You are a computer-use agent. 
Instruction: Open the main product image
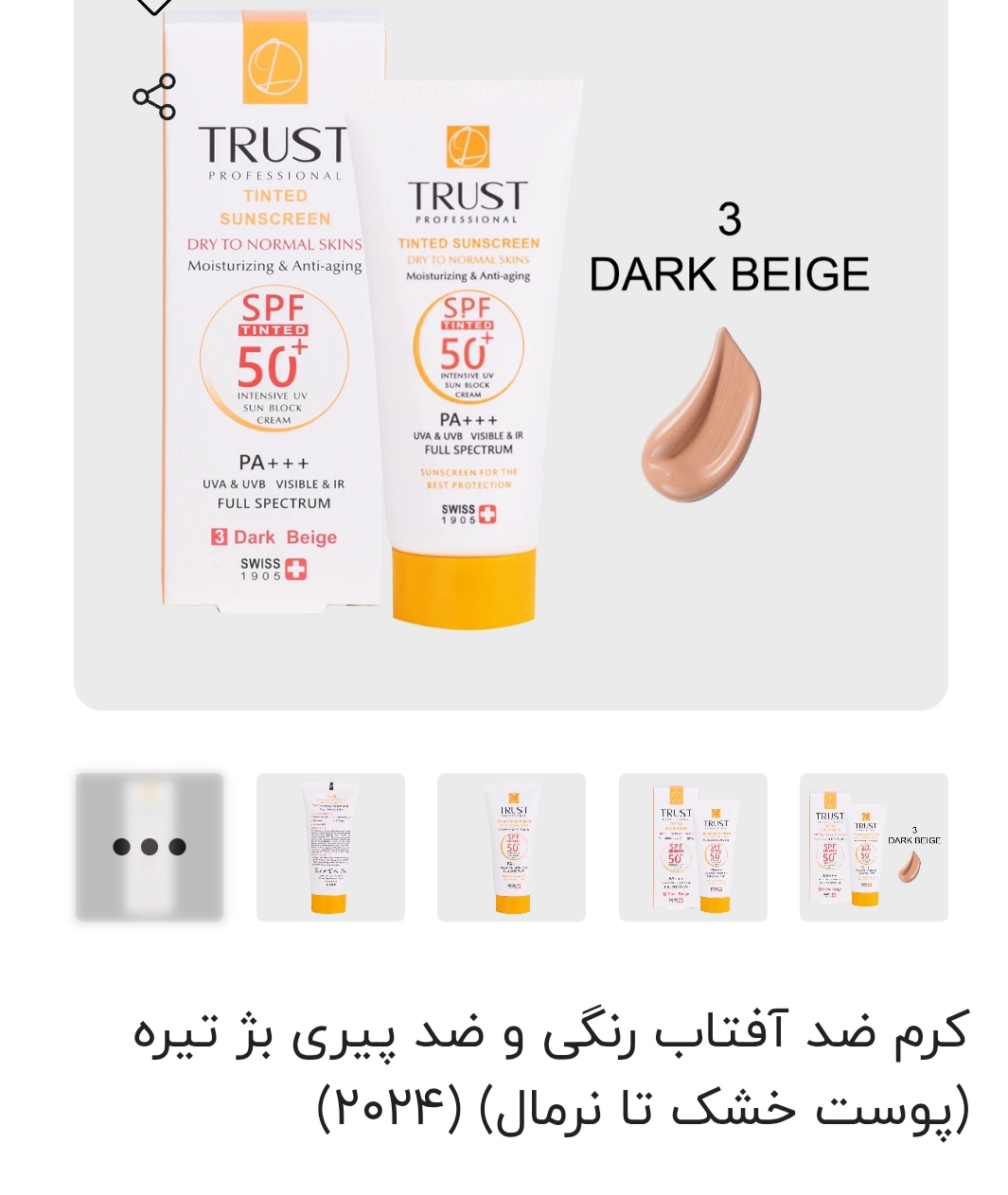tap(511, 360)
